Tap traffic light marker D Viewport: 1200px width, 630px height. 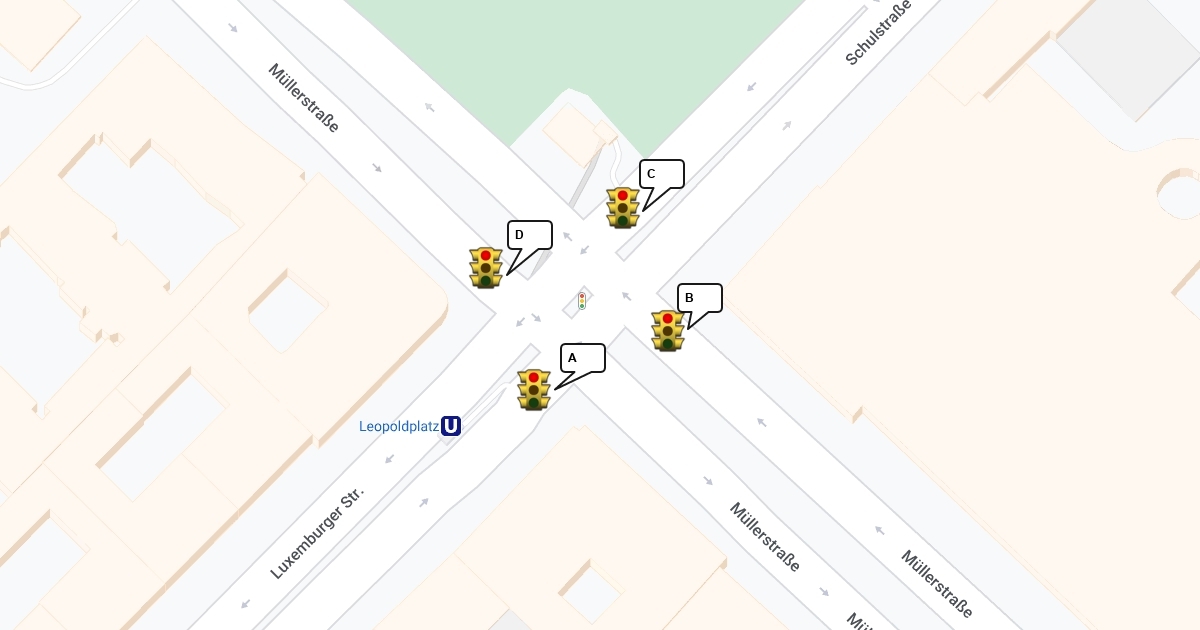(486, 268)
